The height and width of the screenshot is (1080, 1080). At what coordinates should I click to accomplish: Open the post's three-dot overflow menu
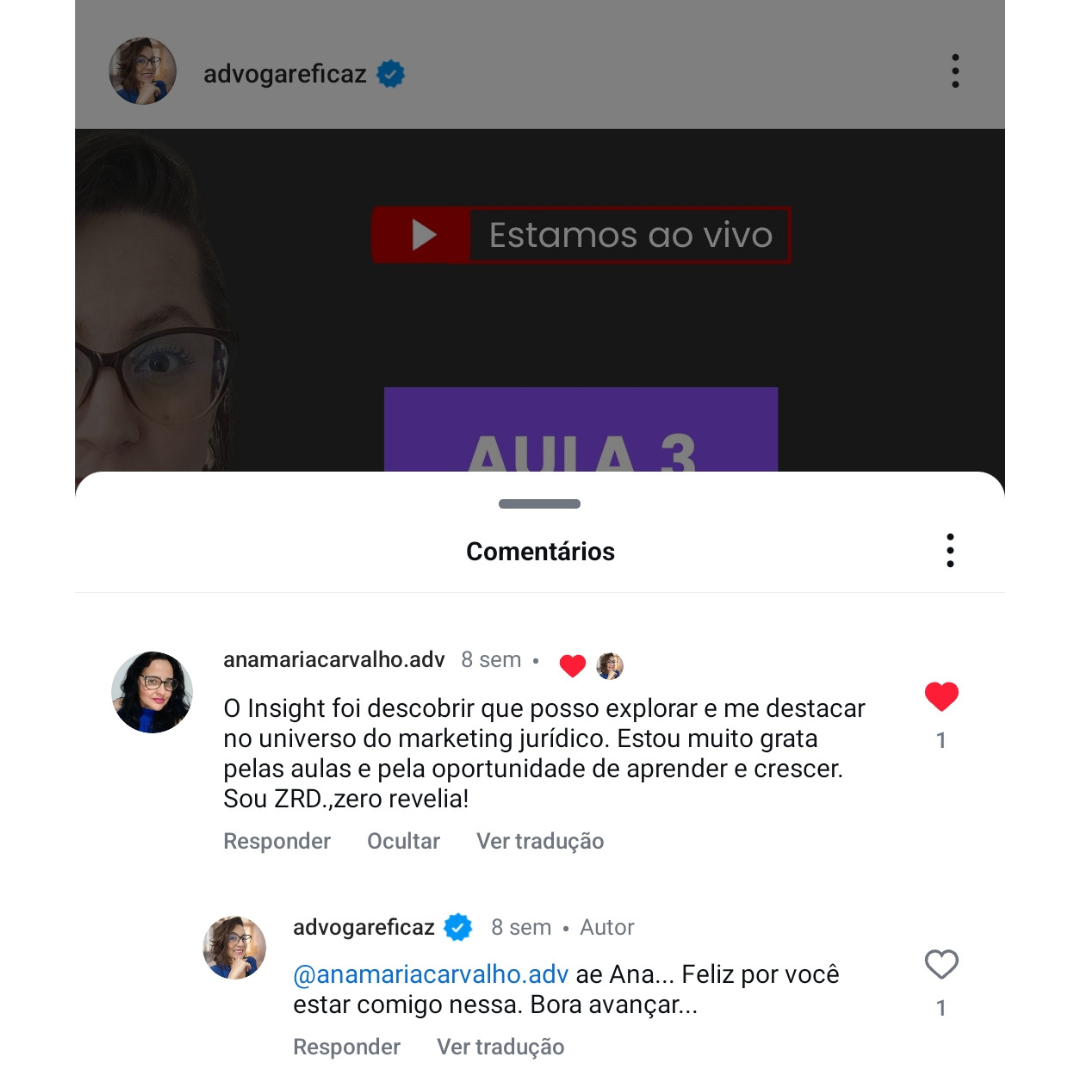(x=955, y=72)
